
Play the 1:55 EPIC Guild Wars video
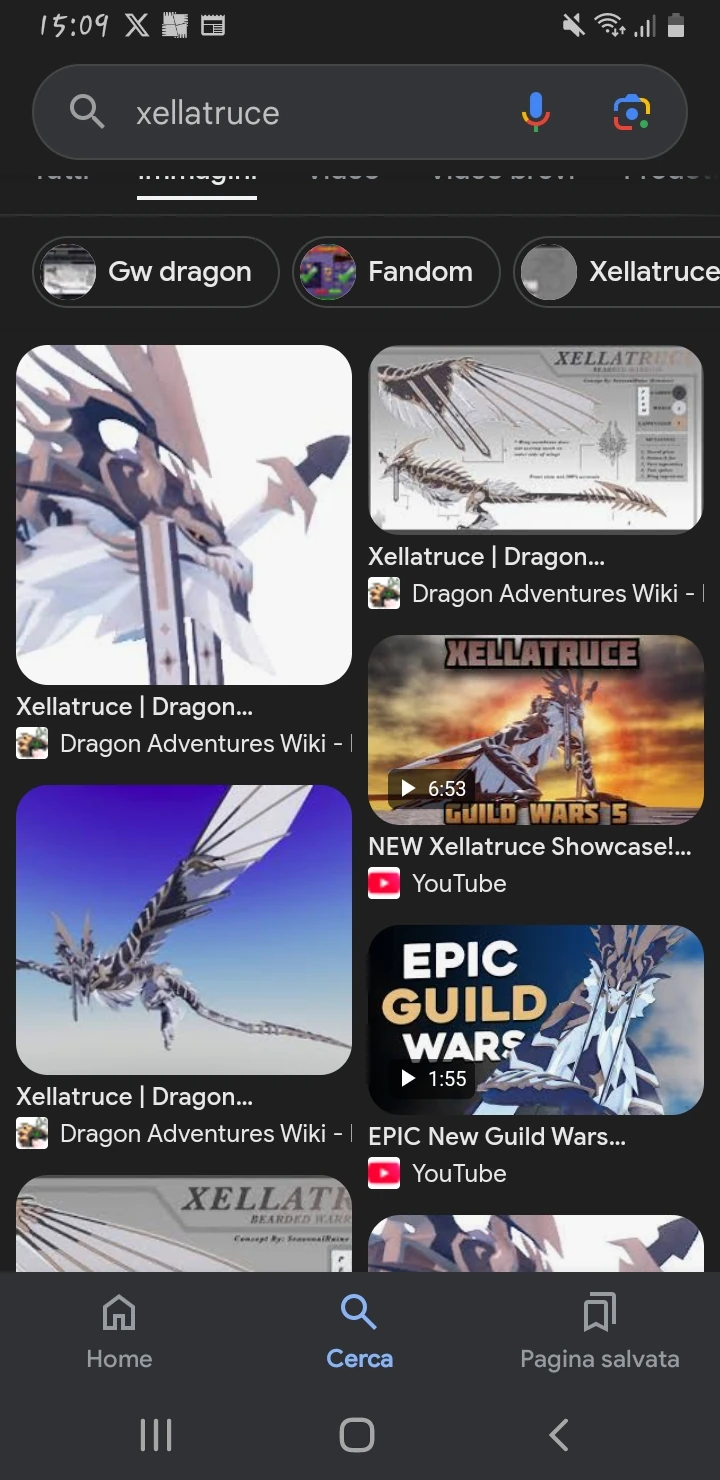click(x=535, y=1019)
